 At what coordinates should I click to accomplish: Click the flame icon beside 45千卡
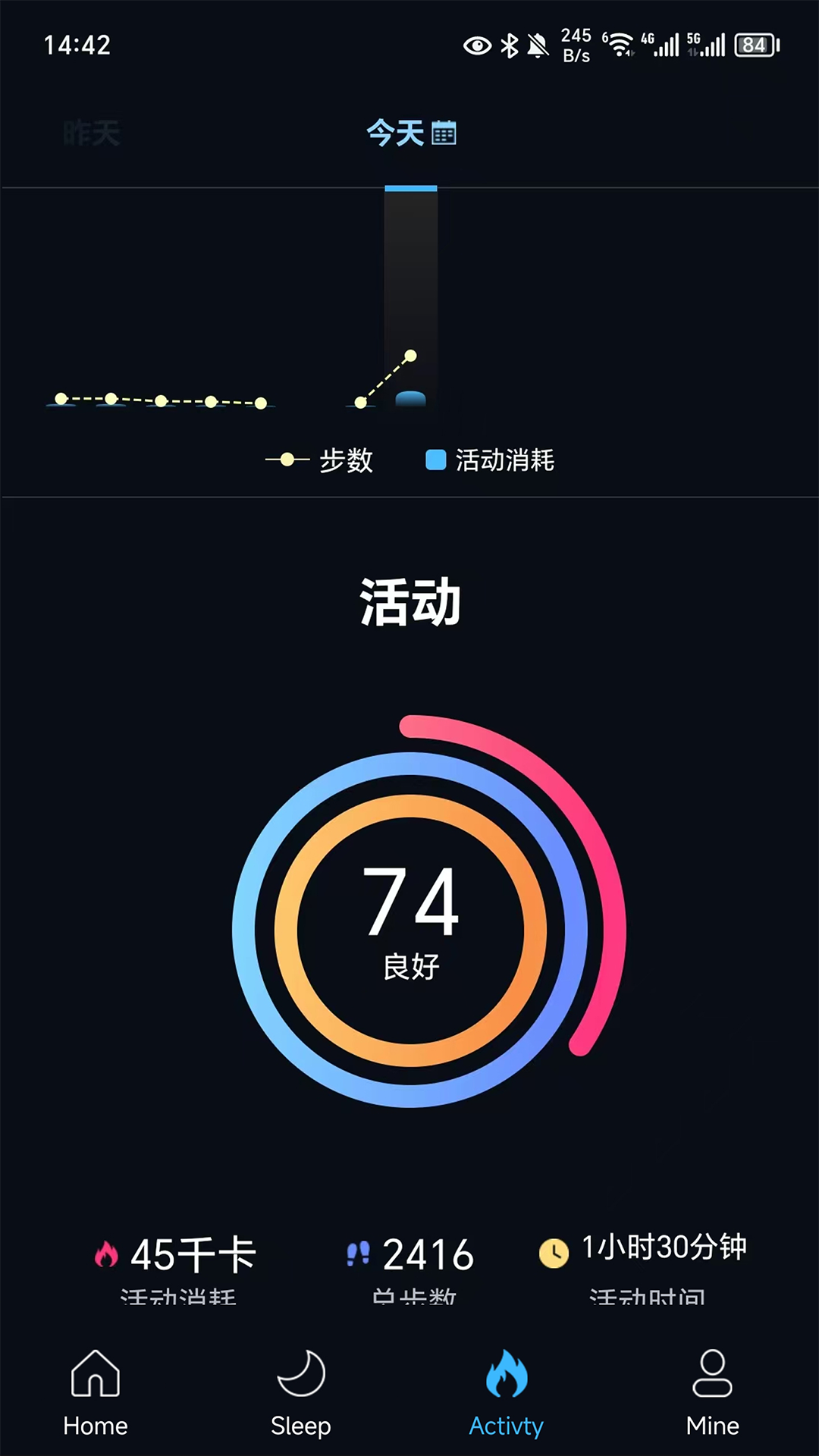(x=107, y=1253)
